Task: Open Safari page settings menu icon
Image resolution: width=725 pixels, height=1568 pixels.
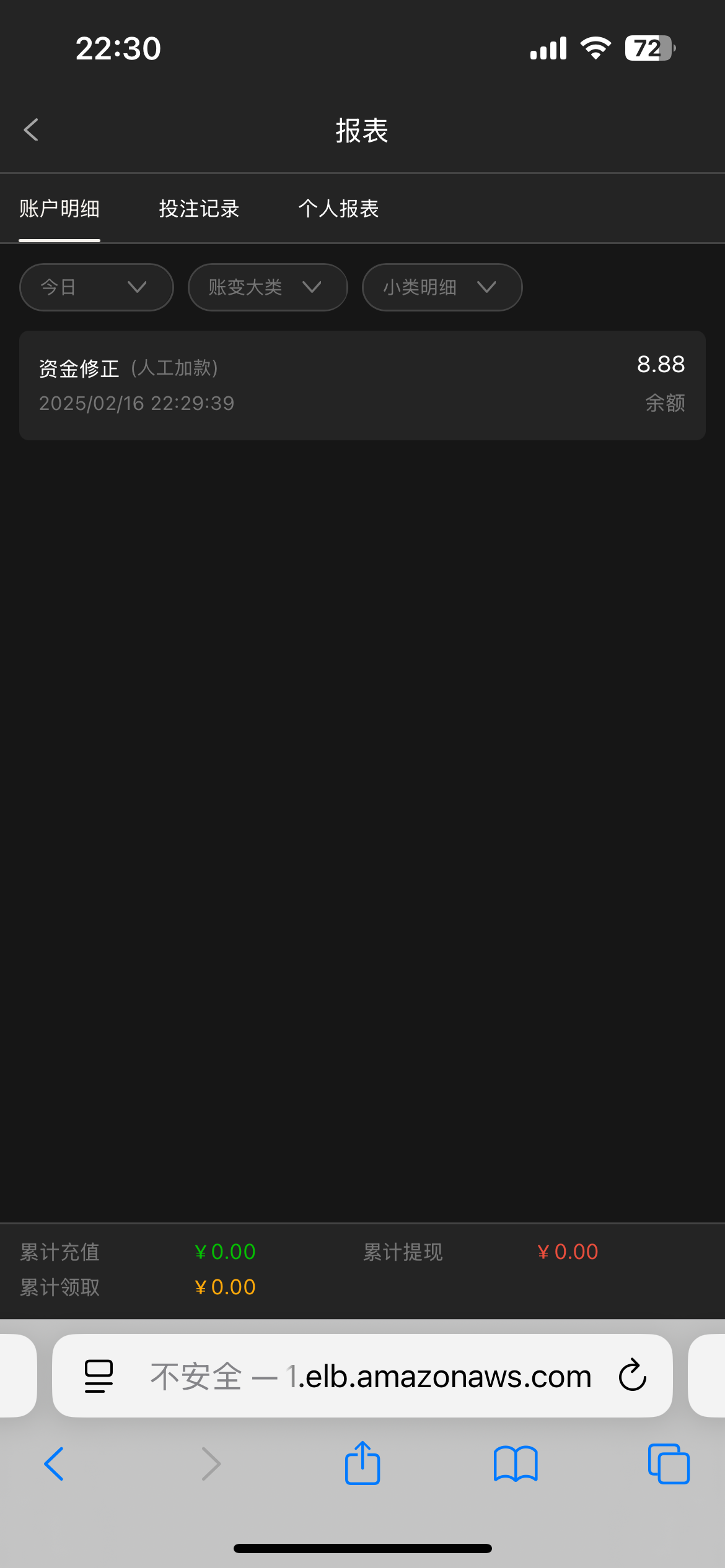Action: click(99, 1376)
